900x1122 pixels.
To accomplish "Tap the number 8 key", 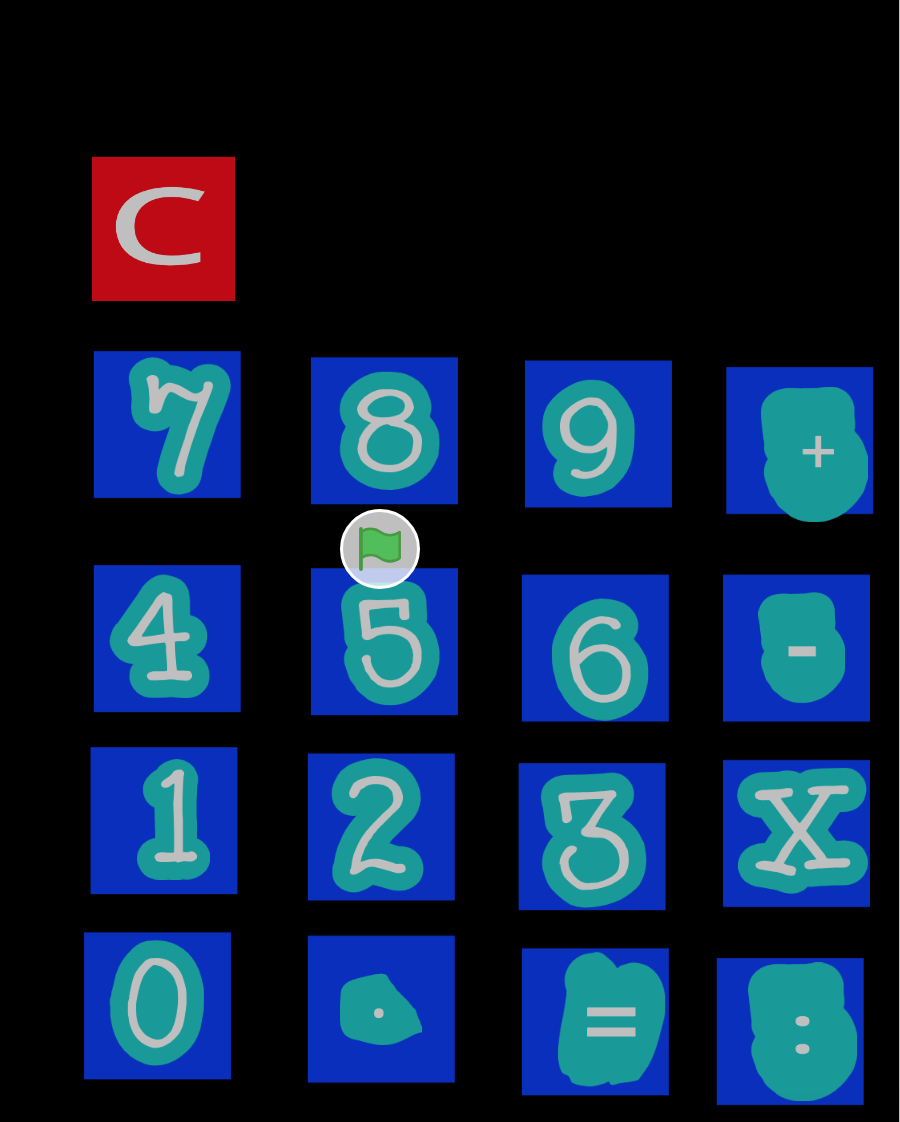I will pos(384,430).
